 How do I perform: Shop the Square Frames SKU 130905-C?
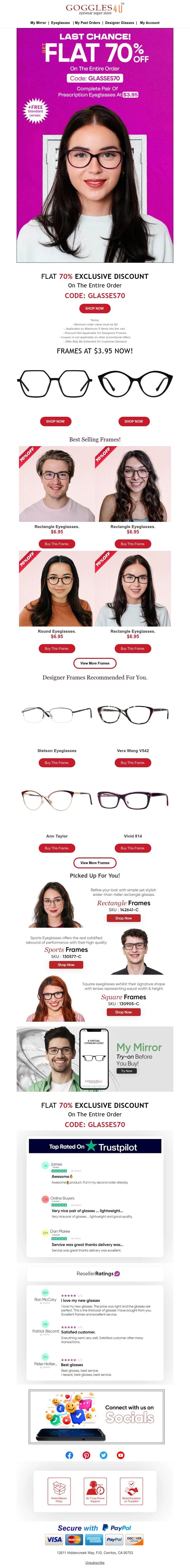click(x=124, y=1012)
